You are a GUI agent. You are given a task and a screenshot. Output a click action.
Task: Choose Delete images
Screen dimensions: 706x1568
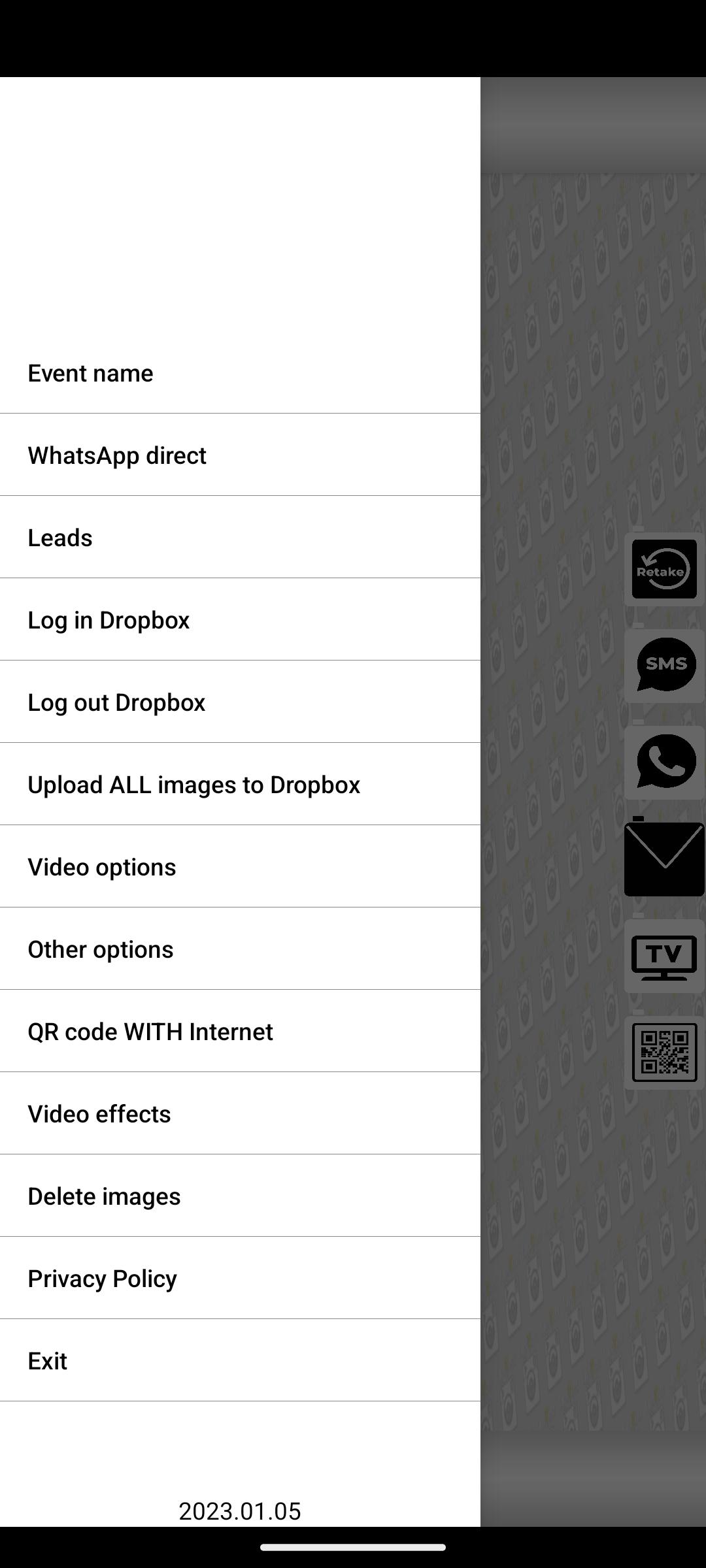click(240, 1196)
